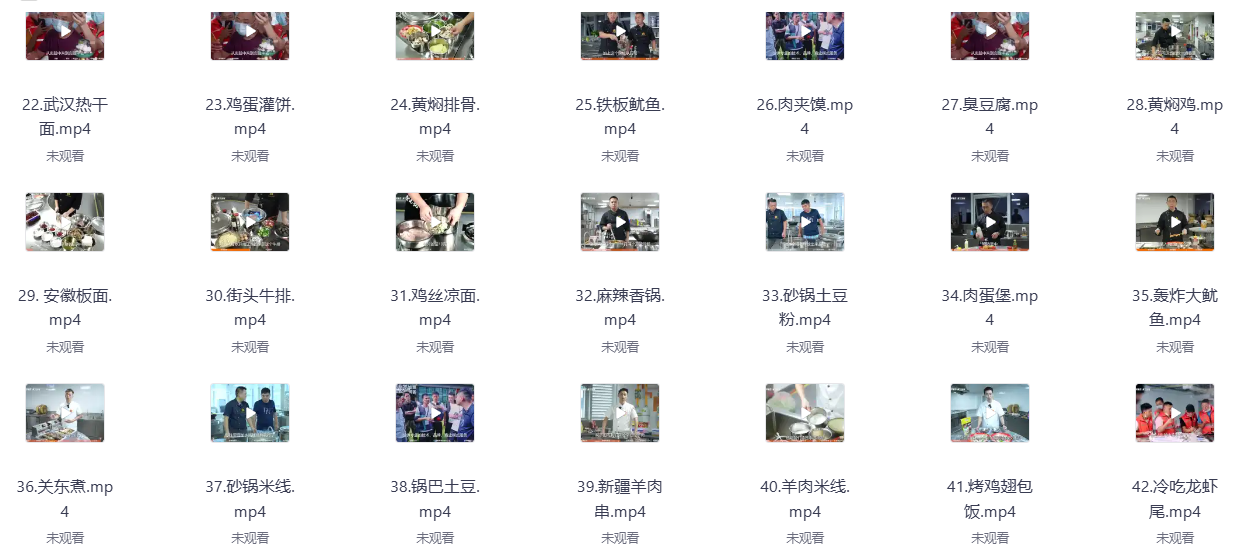The image size is (1252, 560).
Task: Play 42.冷吃龙虾尾.mp4 video
Action: (x=1175, y=412)
